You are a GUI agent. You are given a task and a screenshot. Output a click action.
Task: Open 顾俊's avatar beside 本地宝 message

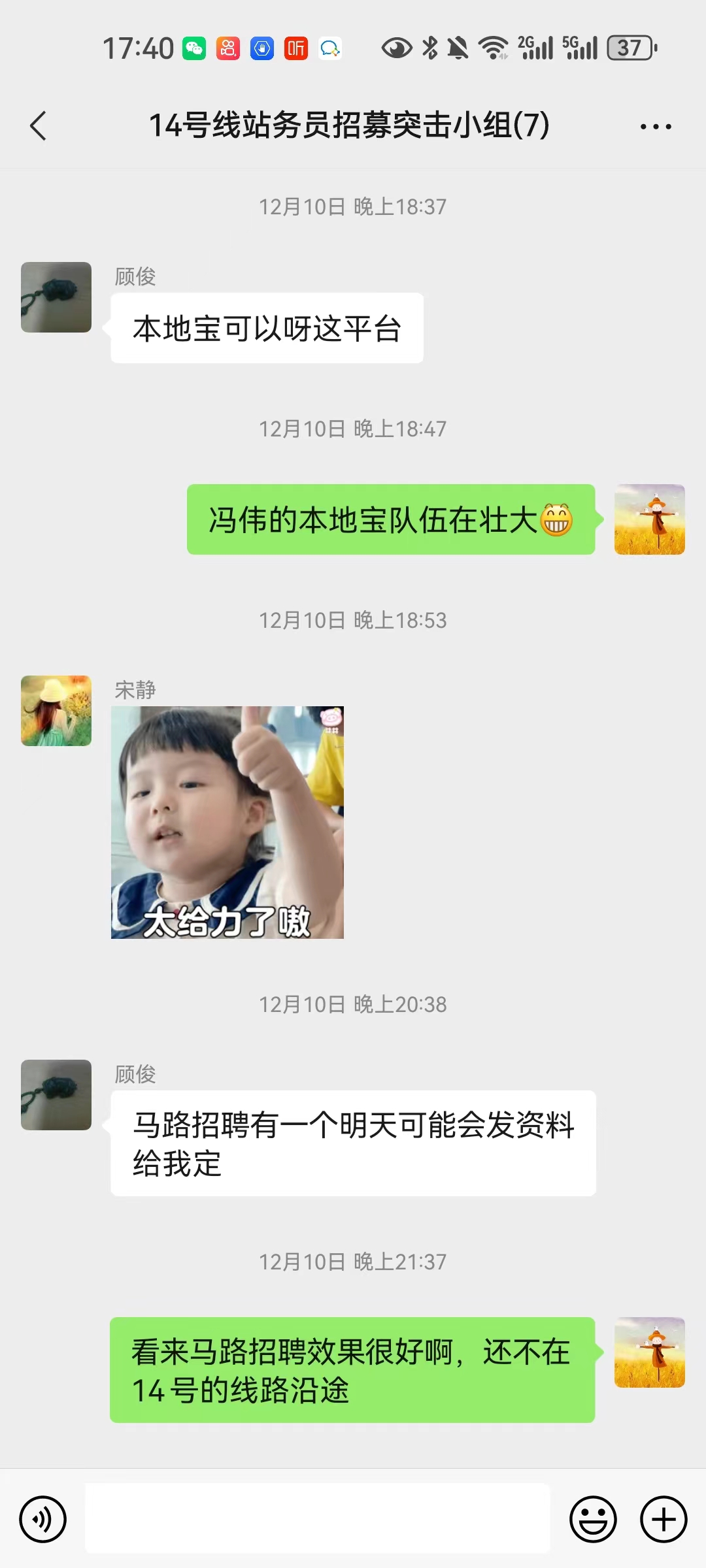(x=56, y=297)
